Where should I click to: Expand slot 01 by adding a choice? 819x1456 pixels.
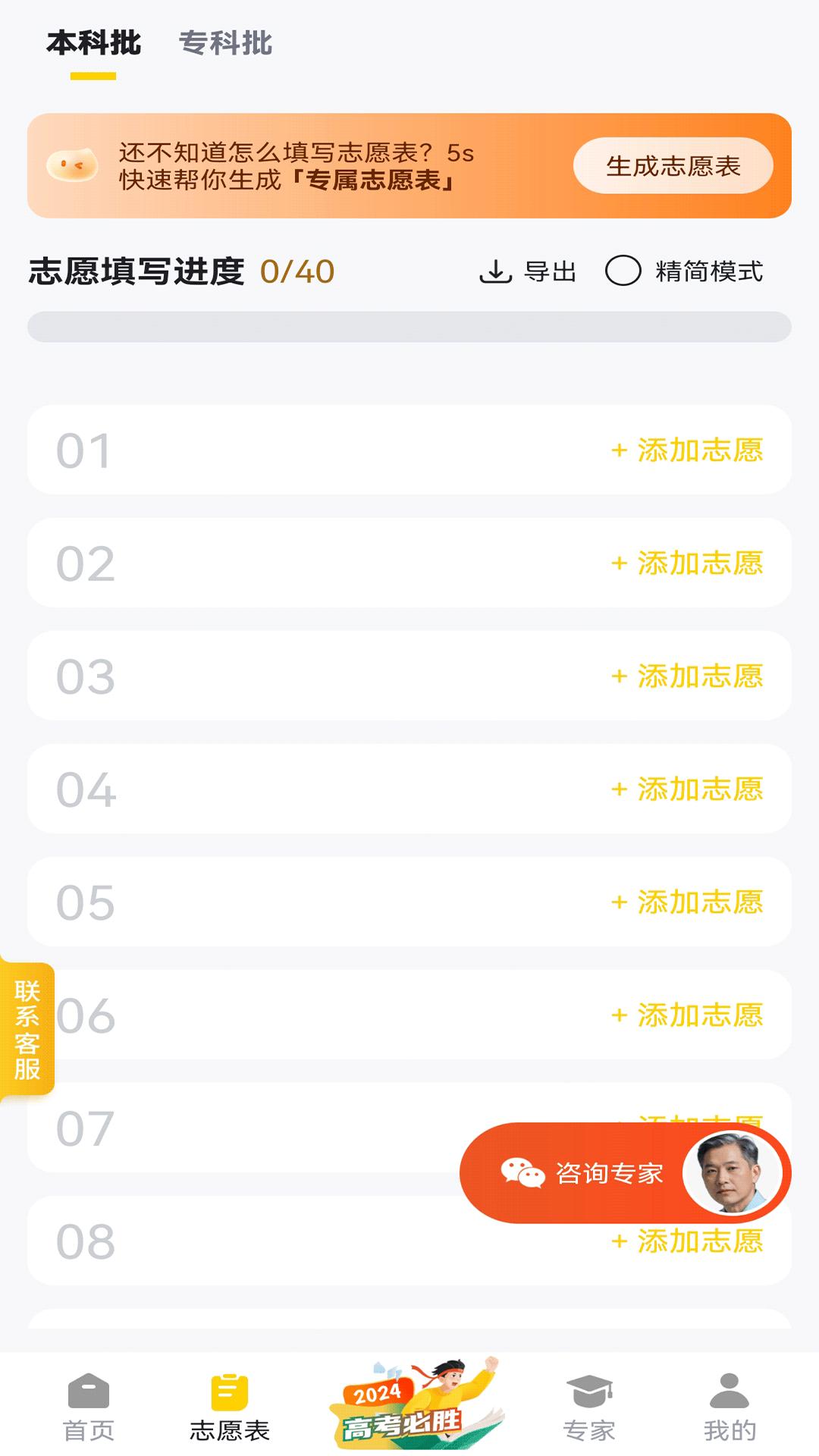pos(689,450)
